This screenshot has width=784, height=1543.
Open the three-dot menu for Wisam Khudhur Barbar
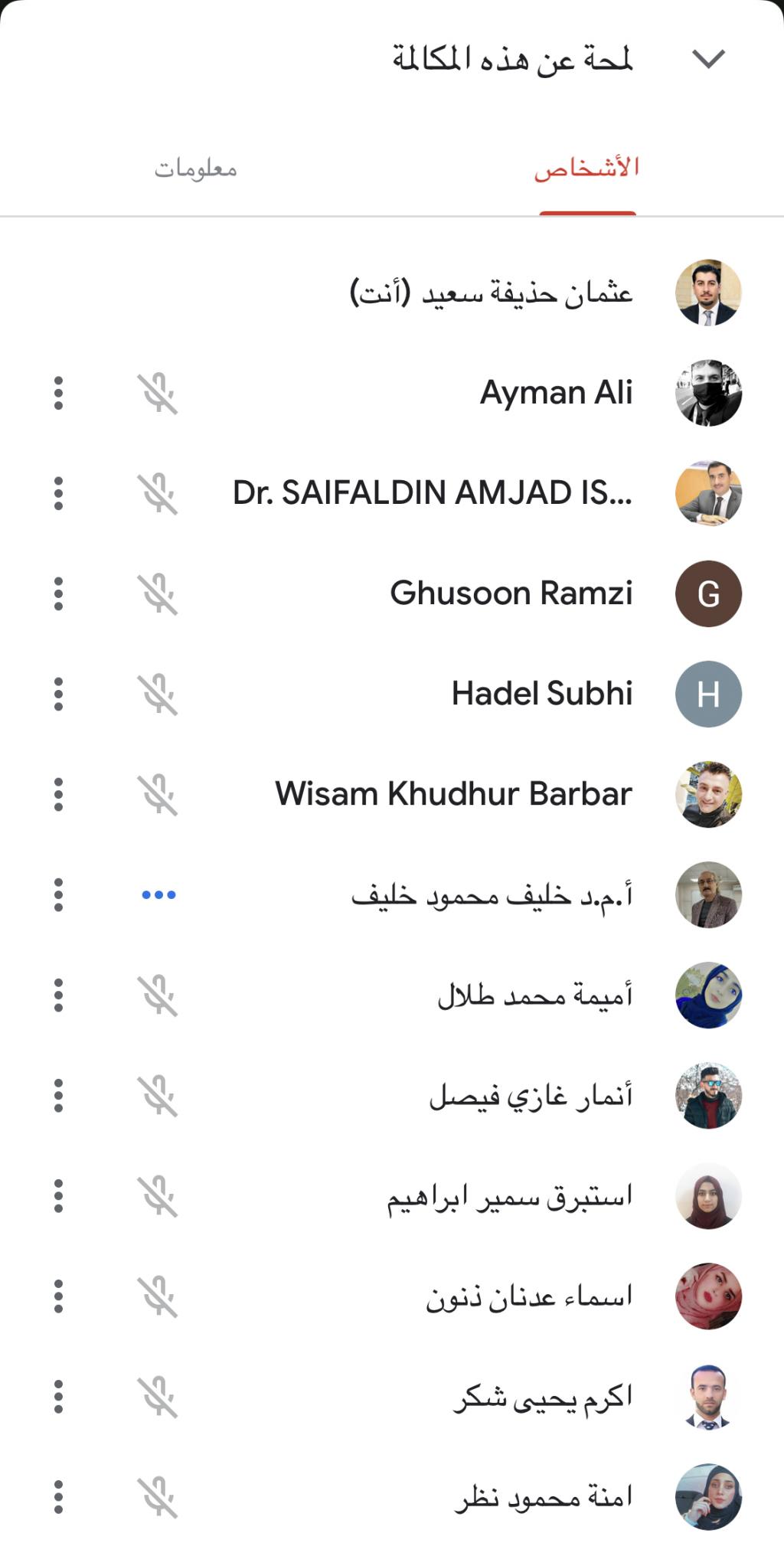[58, 795]
